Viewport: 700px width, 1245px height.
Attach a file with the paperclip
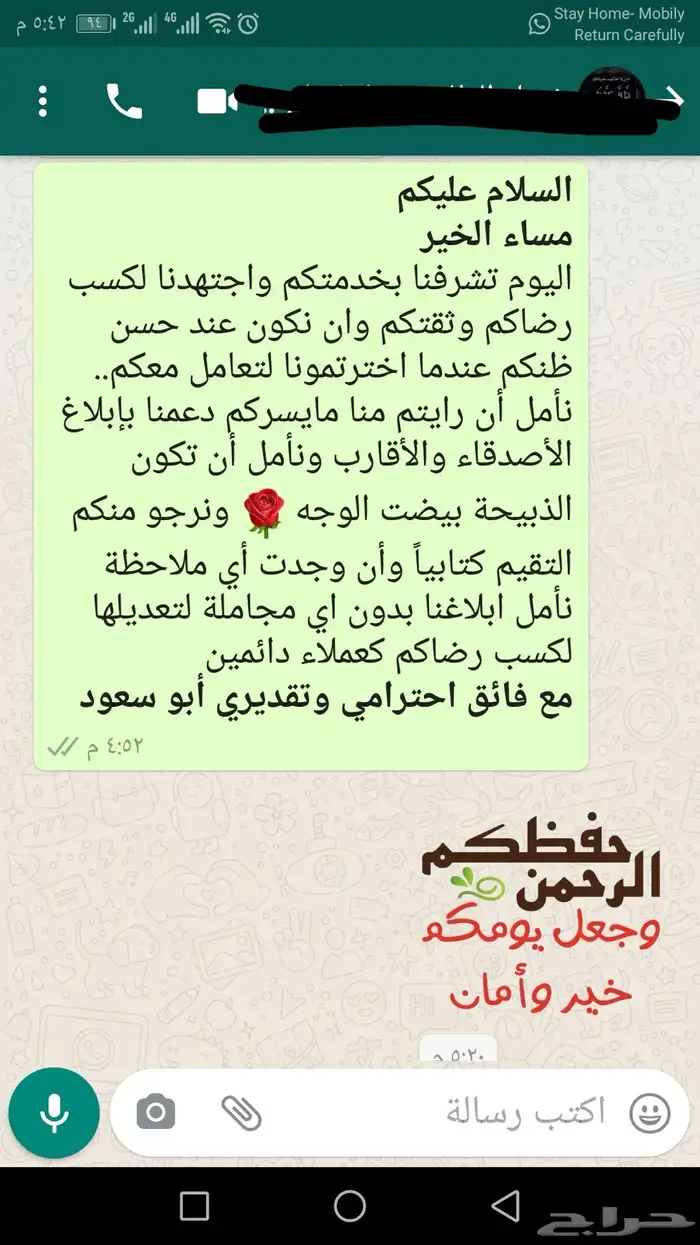coord(241,1112)
